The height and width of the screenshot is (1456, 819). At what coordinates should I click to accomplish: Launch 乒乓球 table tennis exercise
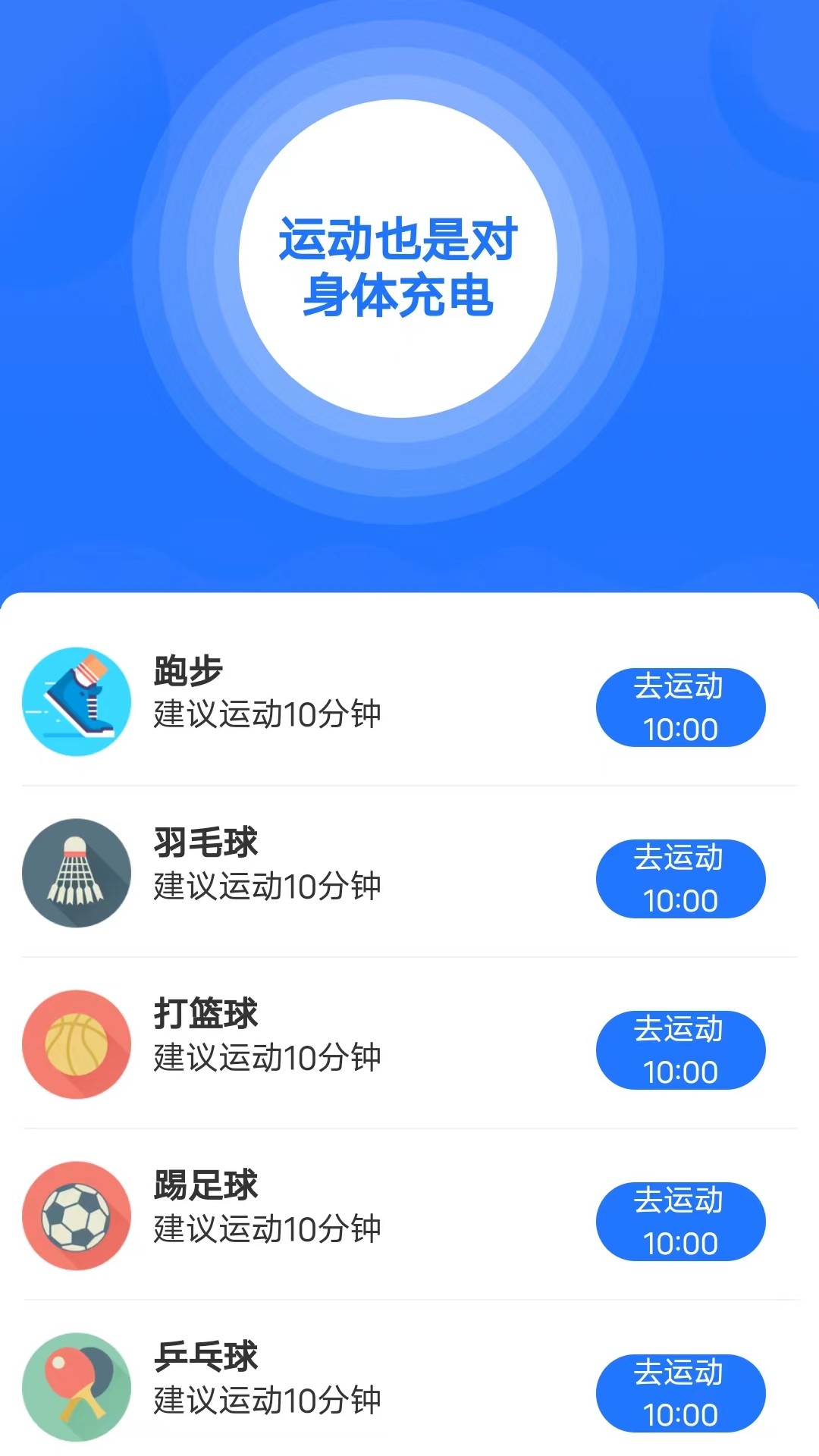pyautogui.click(x=680, y=1393)
